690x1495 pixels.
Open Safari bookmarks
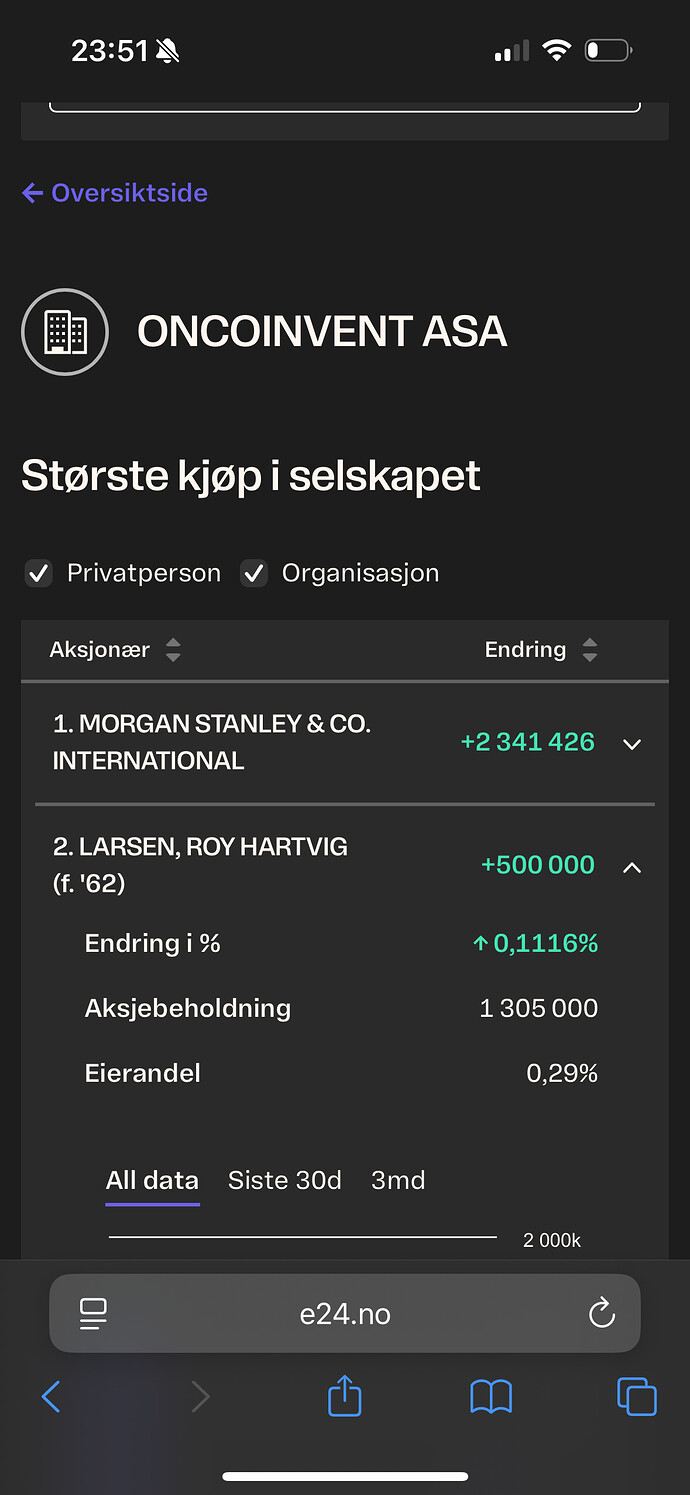point(491,1396)
